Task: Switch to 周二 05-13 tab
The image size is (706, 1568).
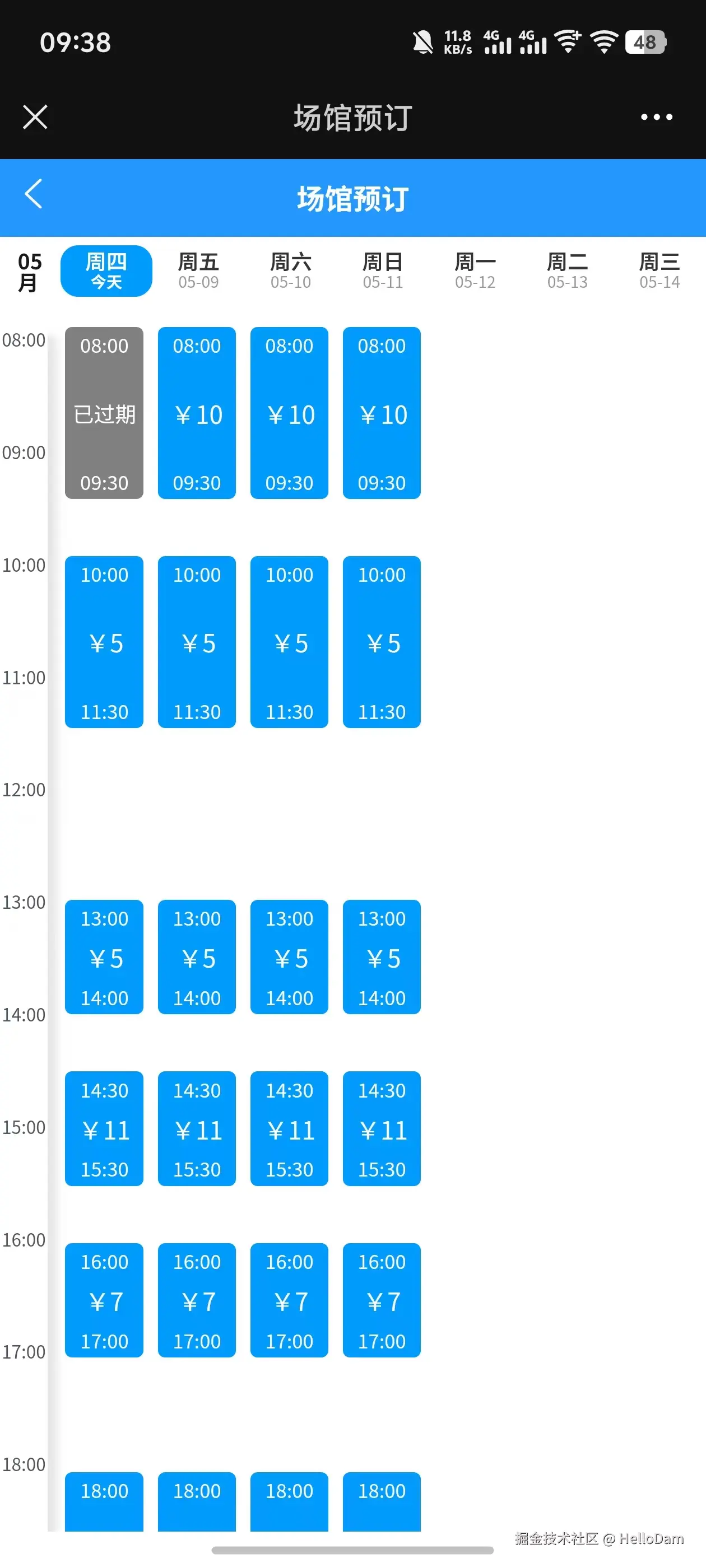Action: [567, 271]
